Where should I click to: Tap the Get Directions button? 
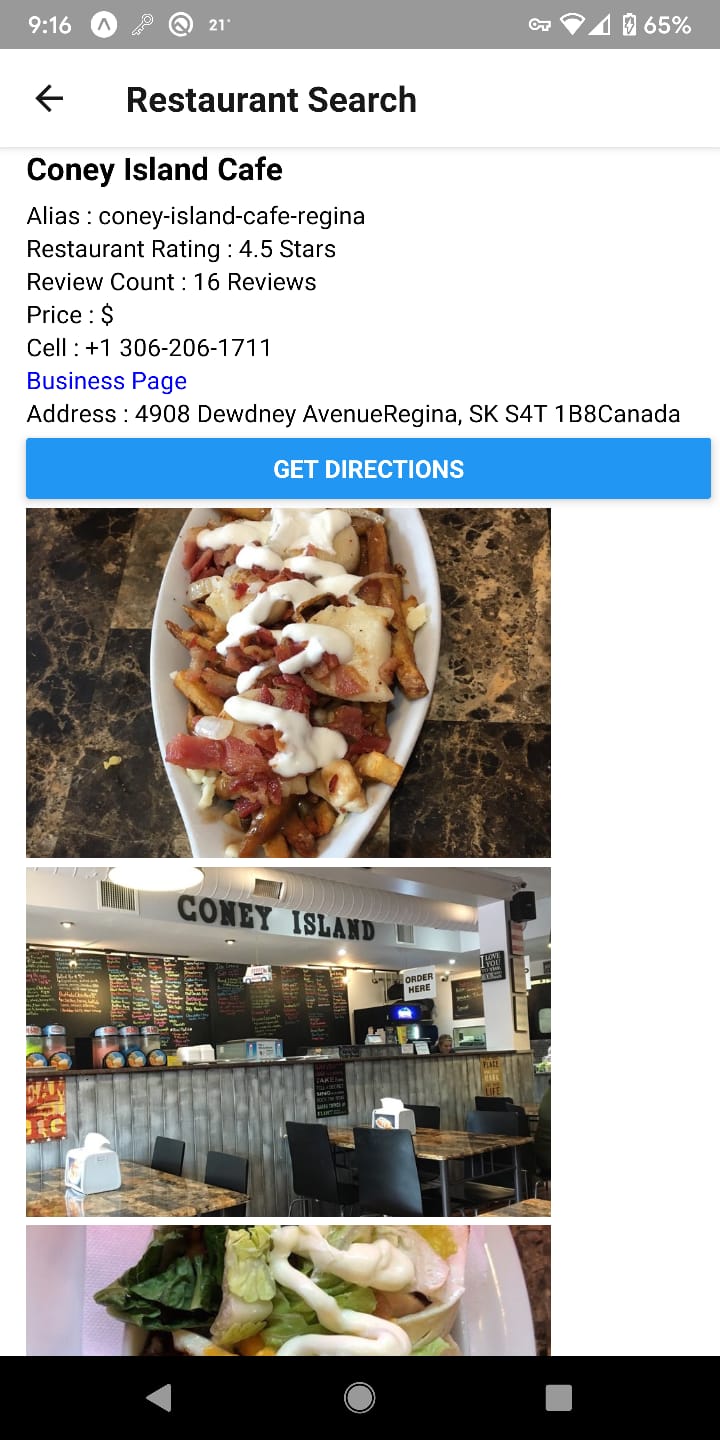(368, 469)
